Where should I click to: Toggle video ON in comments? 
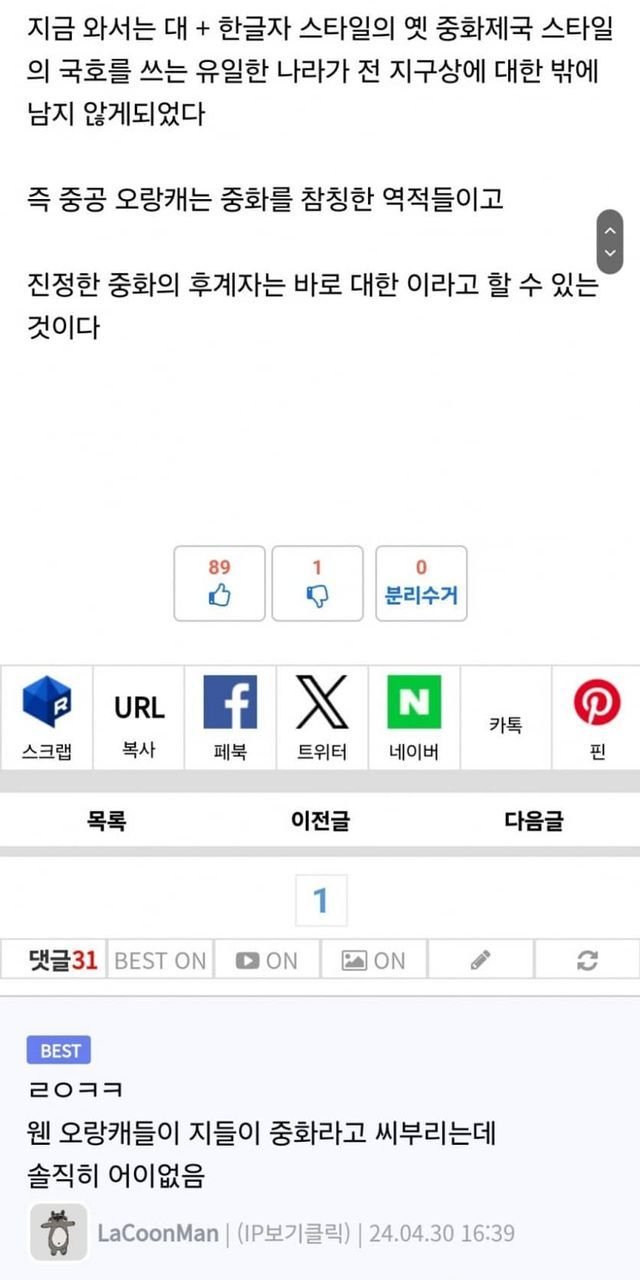click(267, 960)
